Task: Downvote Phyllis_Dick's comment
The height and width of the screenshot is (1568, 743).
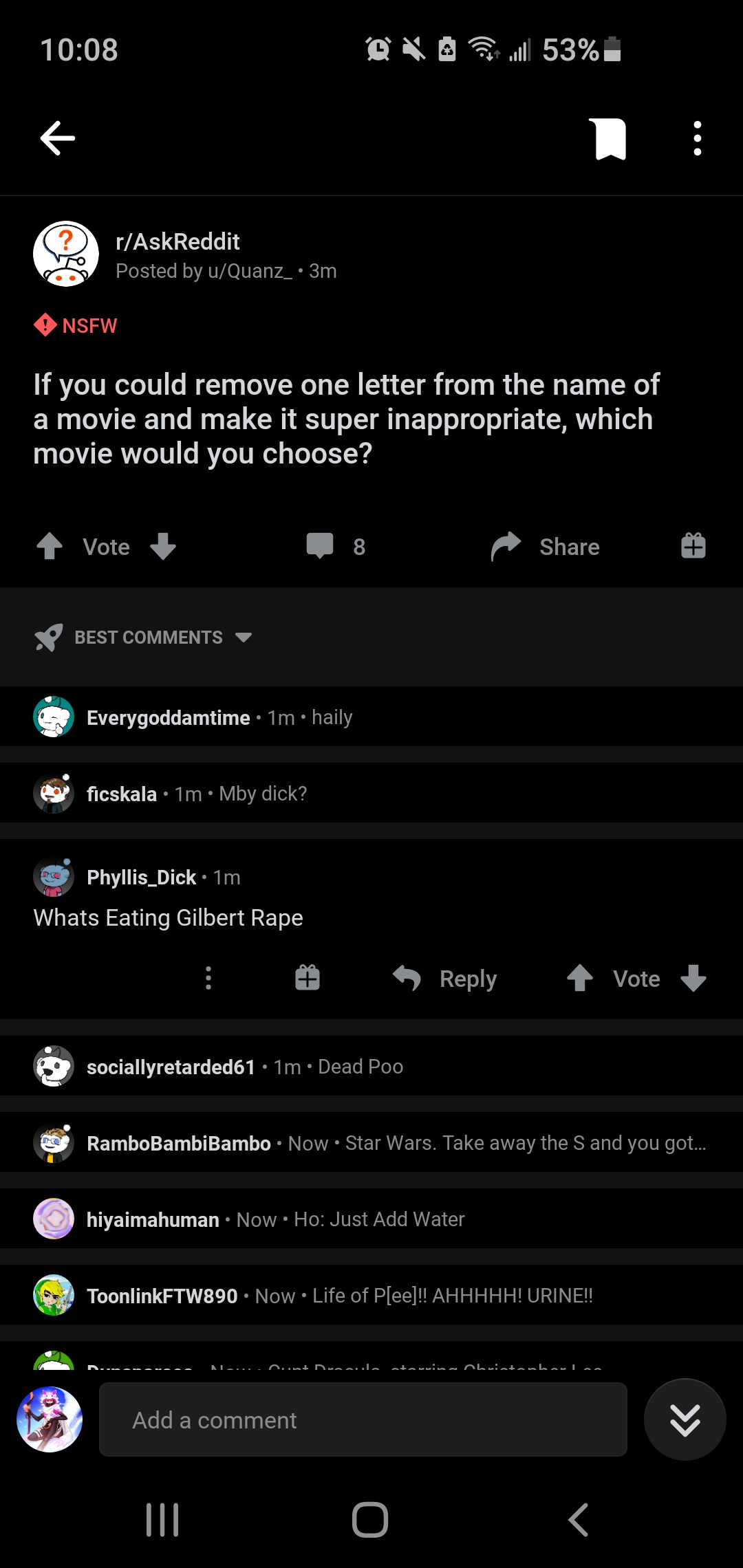Action: tap(693, 978)
